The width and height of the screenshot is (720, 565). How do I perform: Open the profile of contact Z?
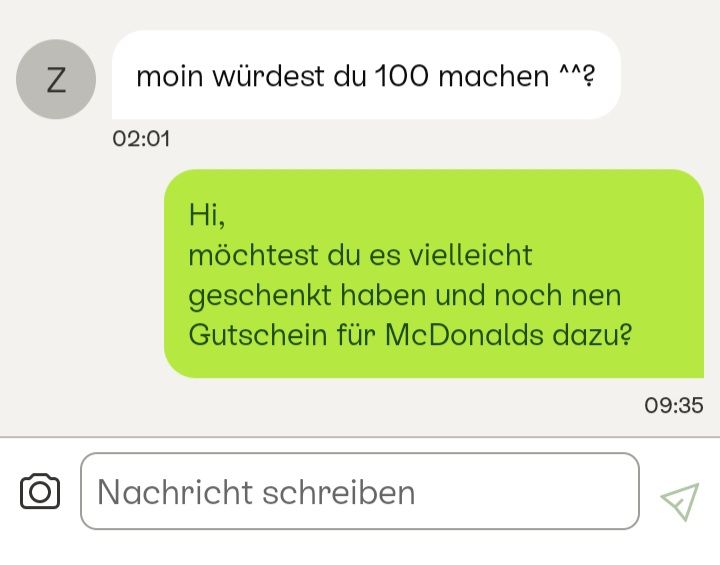point(56,79)
